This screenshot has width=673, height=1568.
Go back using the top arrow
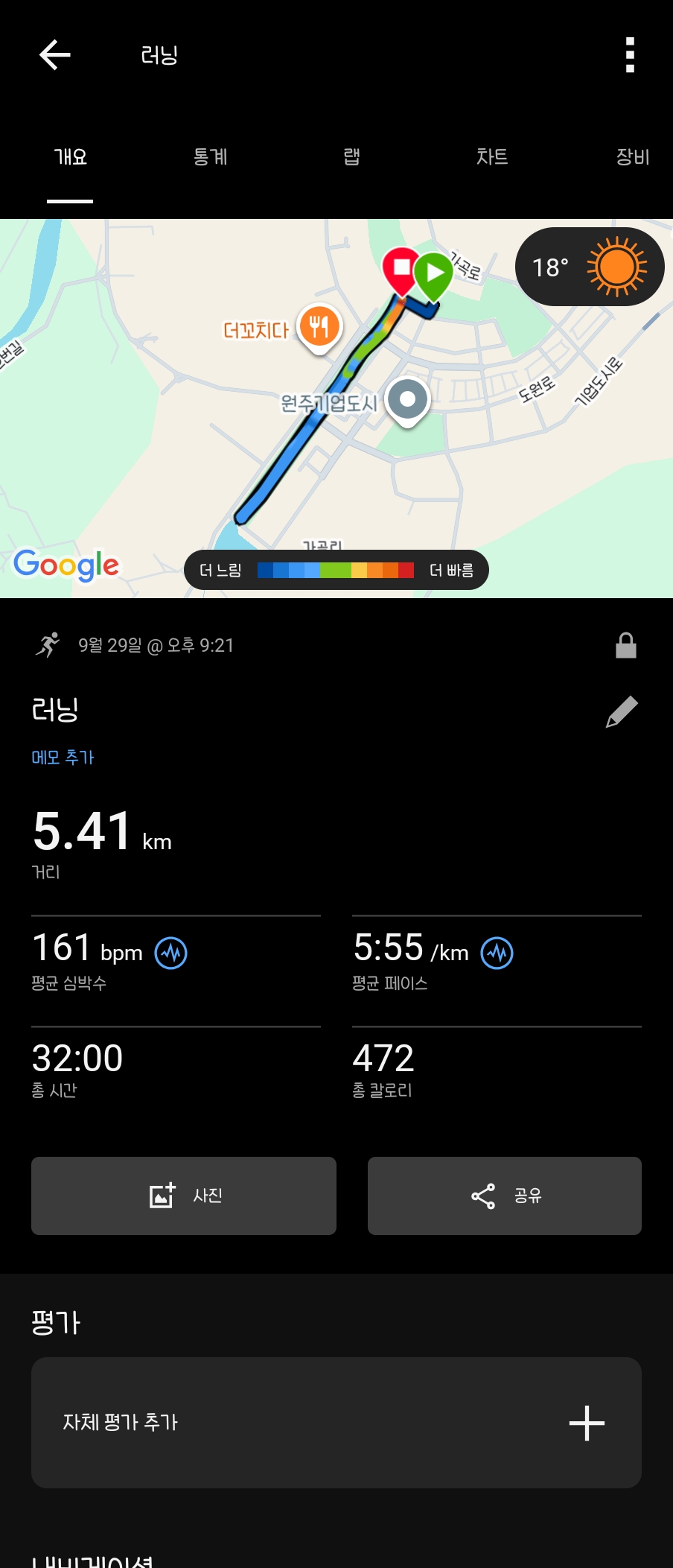(x=55, y=55)
